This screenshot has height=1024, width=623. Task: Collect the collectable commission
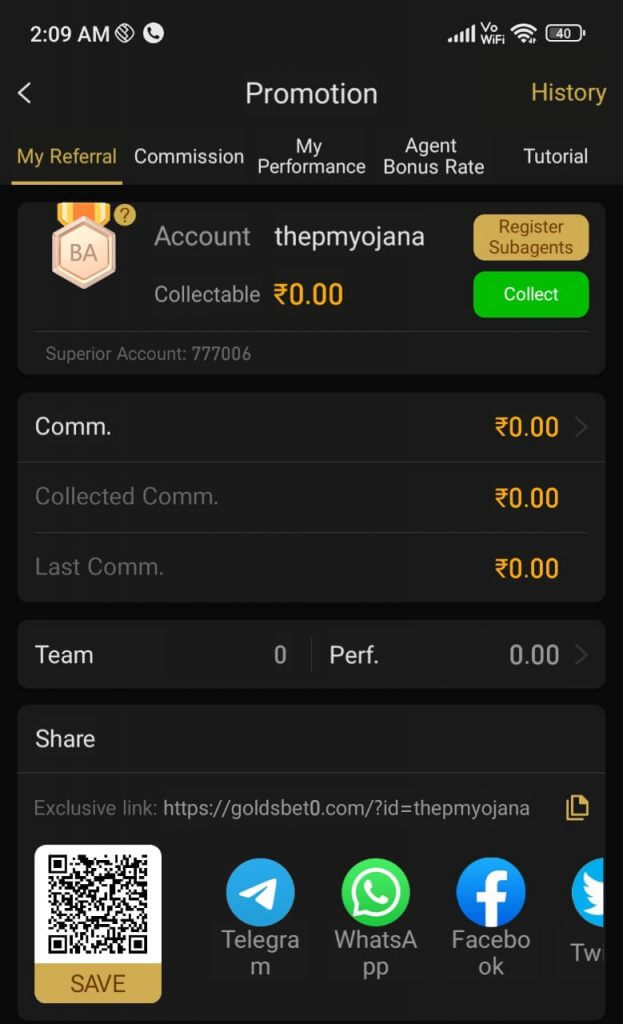point(530,294)
